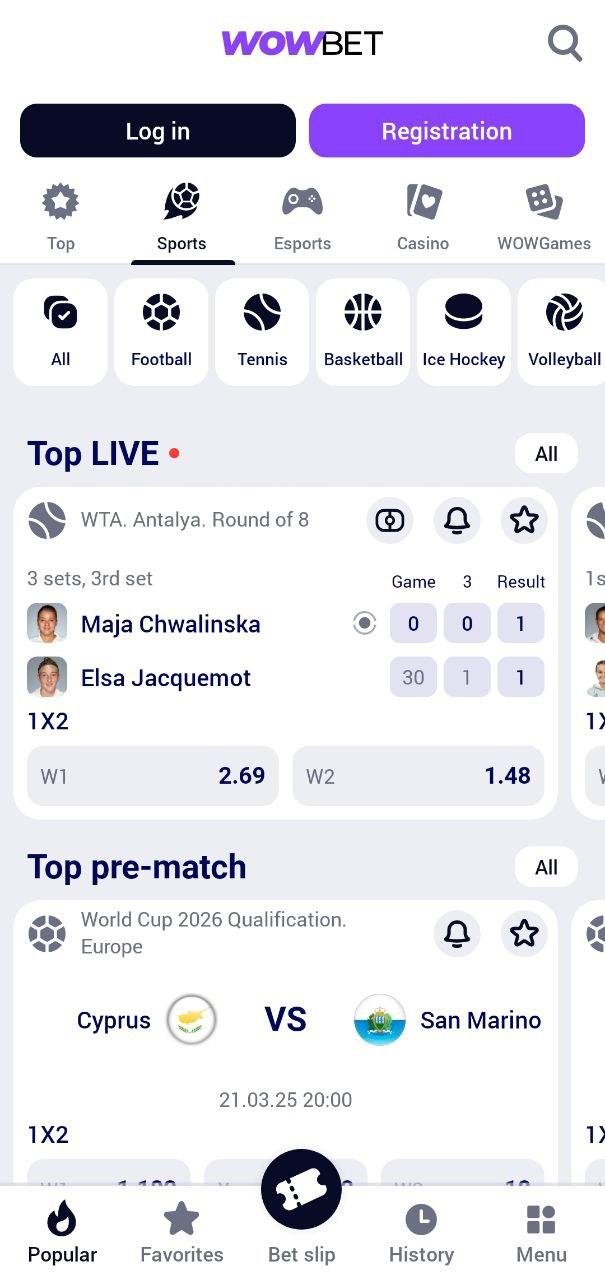Filter by Basketball

pyautogui.click(x=363, y=332)
